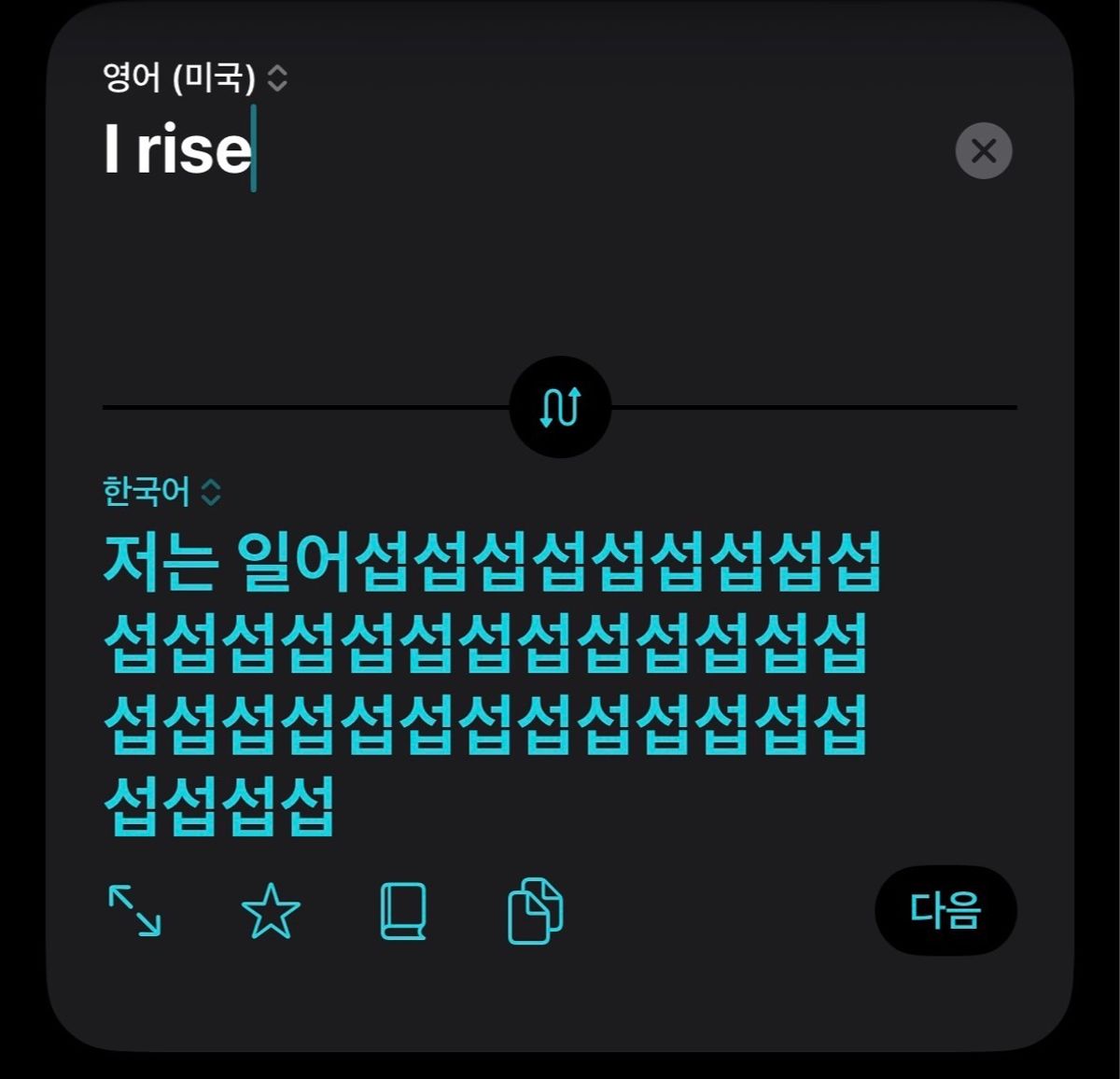
Task: Add this translation to favorites
Action: (271, 911)
